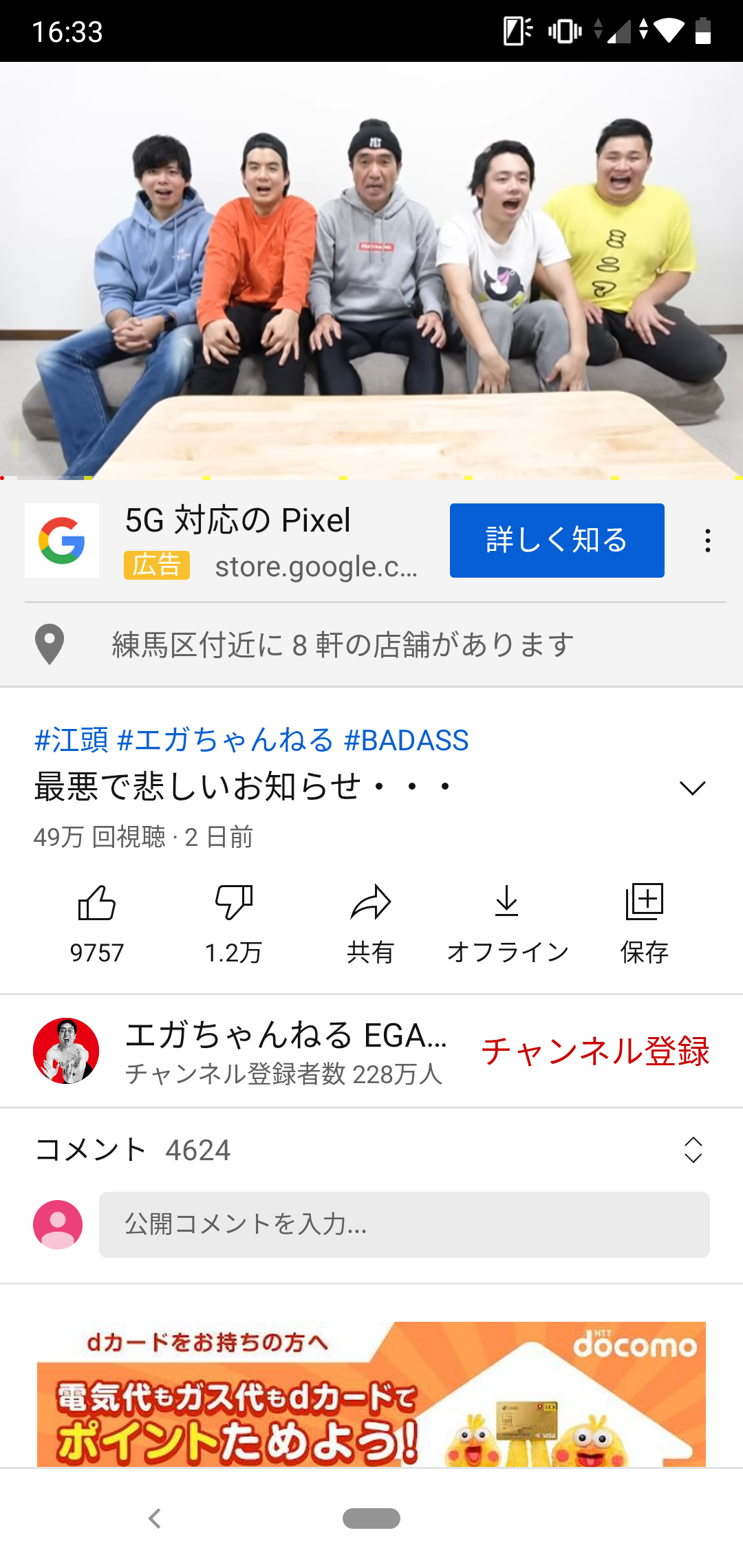Open ad options via three-dot menu icon
Viewport: 743px width, 1568px height.
click(x=707, y=541)
